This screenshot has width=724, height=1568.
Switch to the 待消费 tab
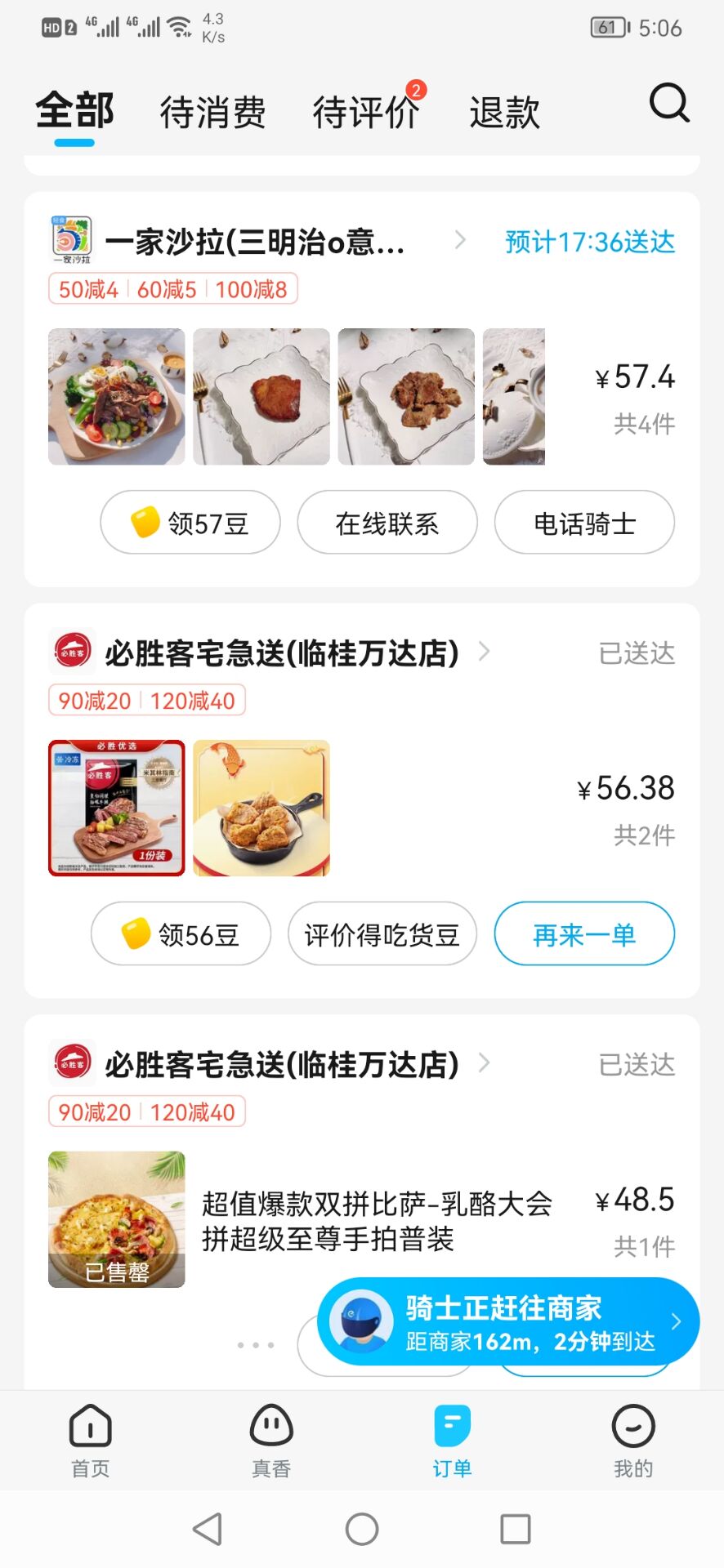tap(212, 113)
